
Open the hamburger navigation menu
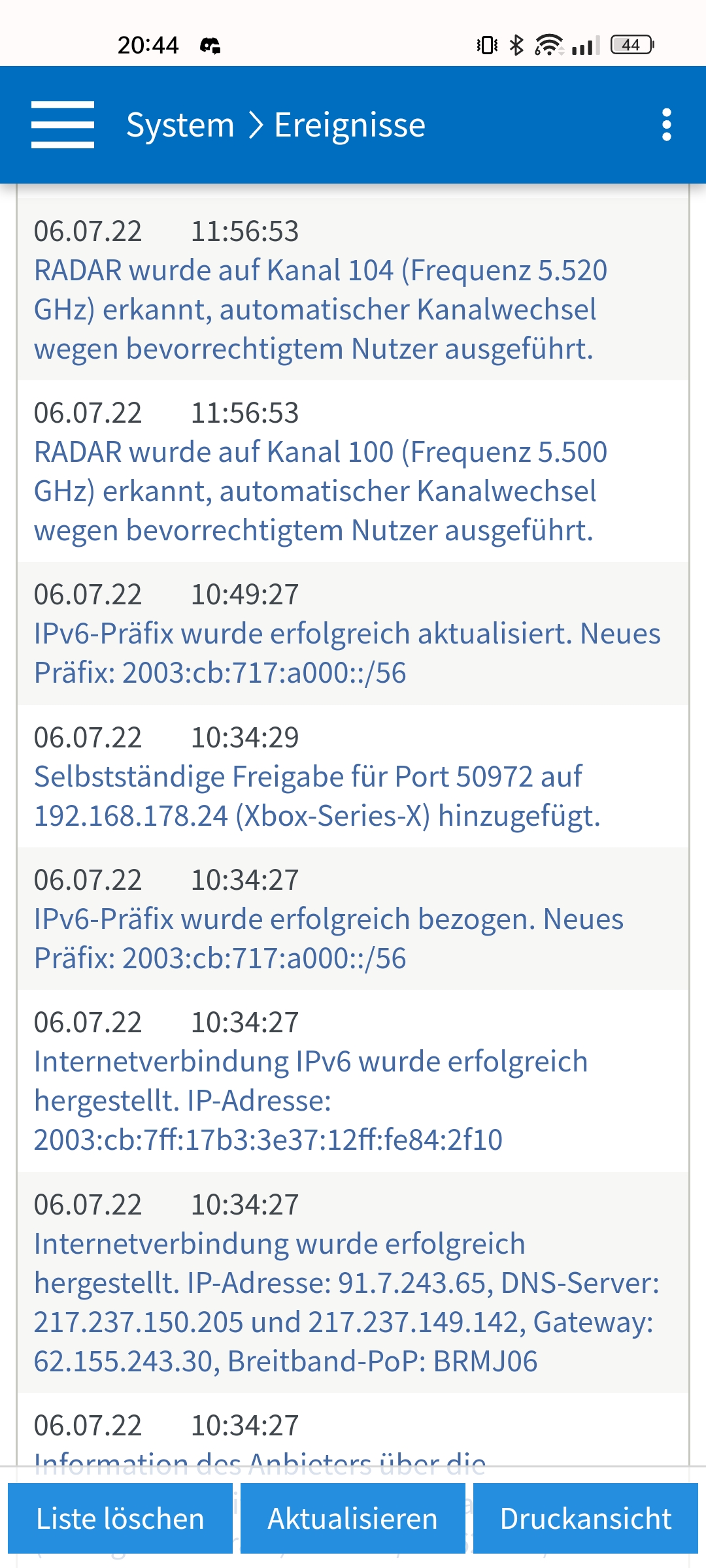63,125
